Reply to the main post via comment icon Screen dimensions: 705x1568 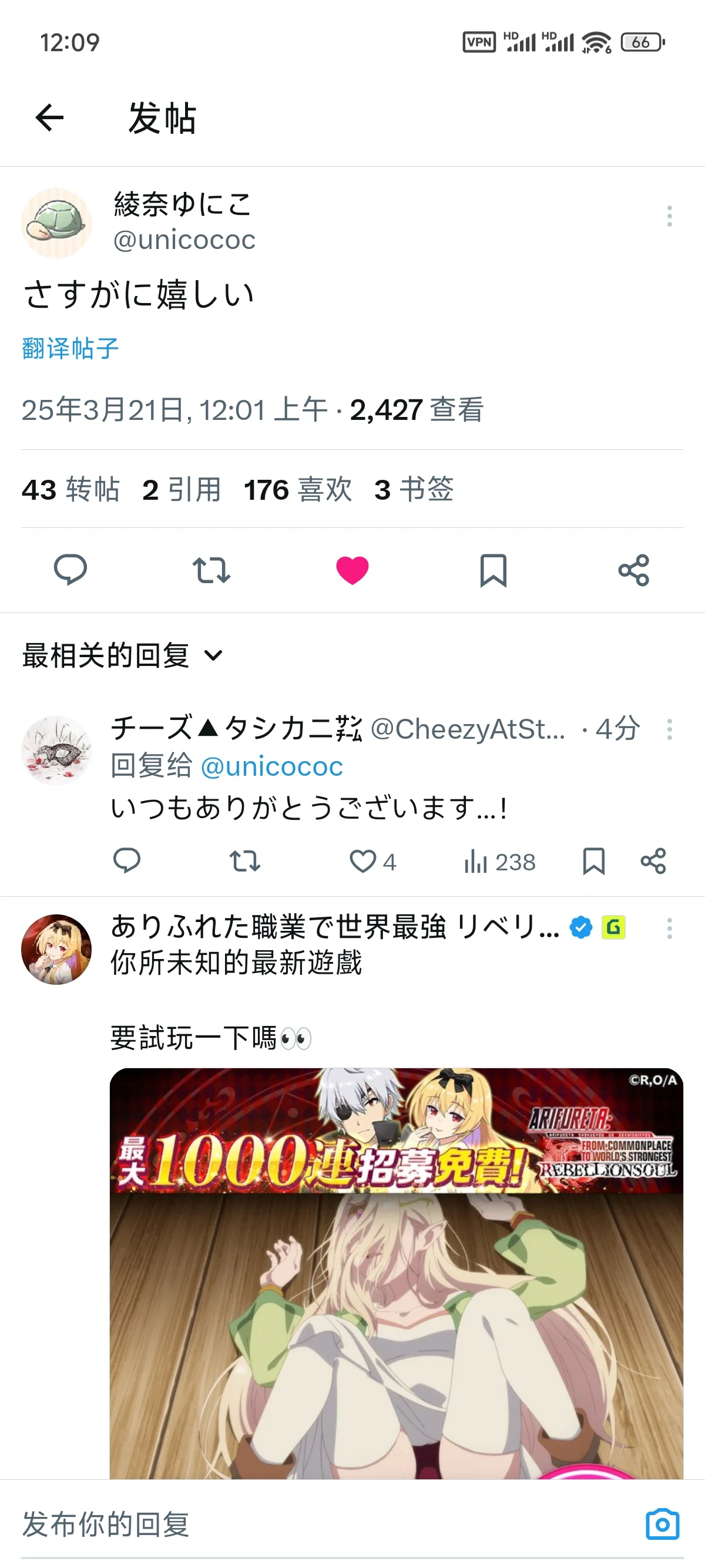point(70,570)
